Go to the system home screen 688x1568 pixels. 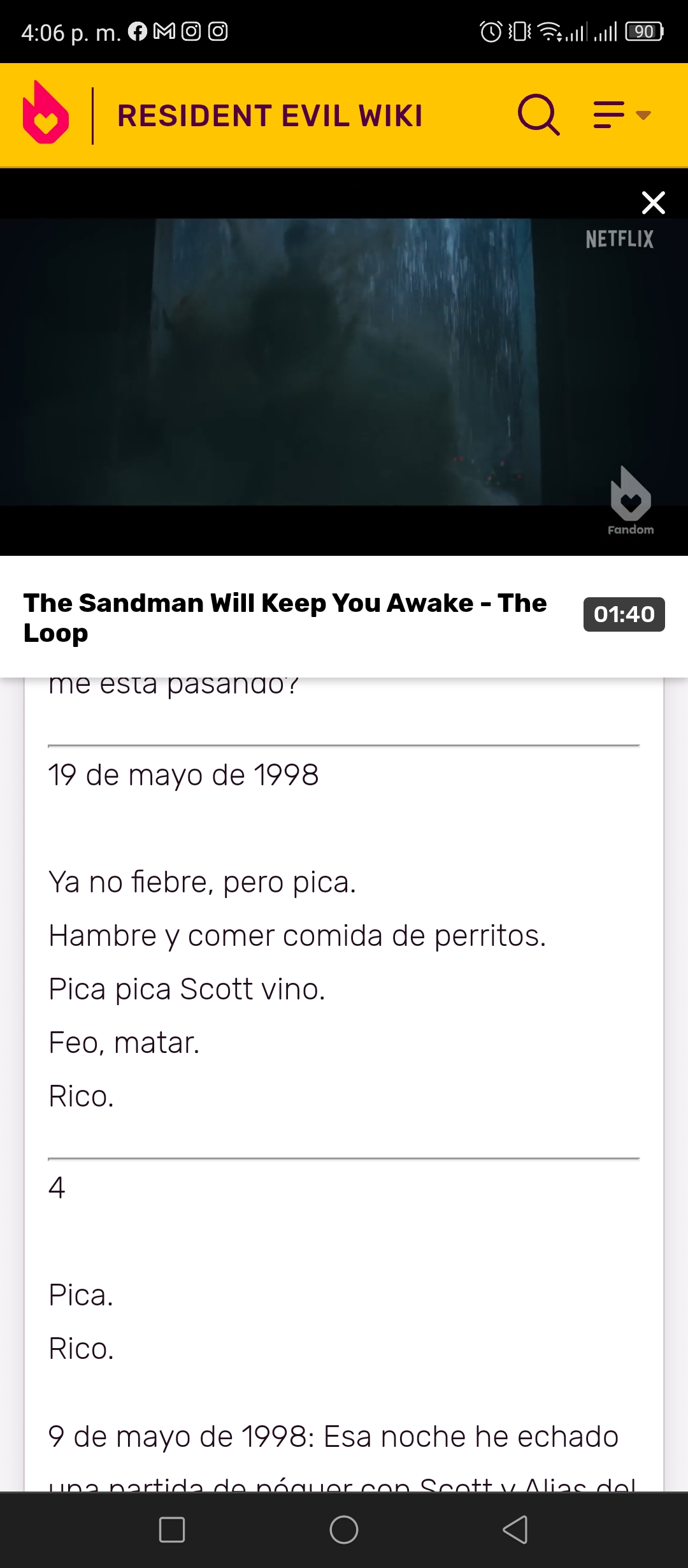tap(344, 1529)
